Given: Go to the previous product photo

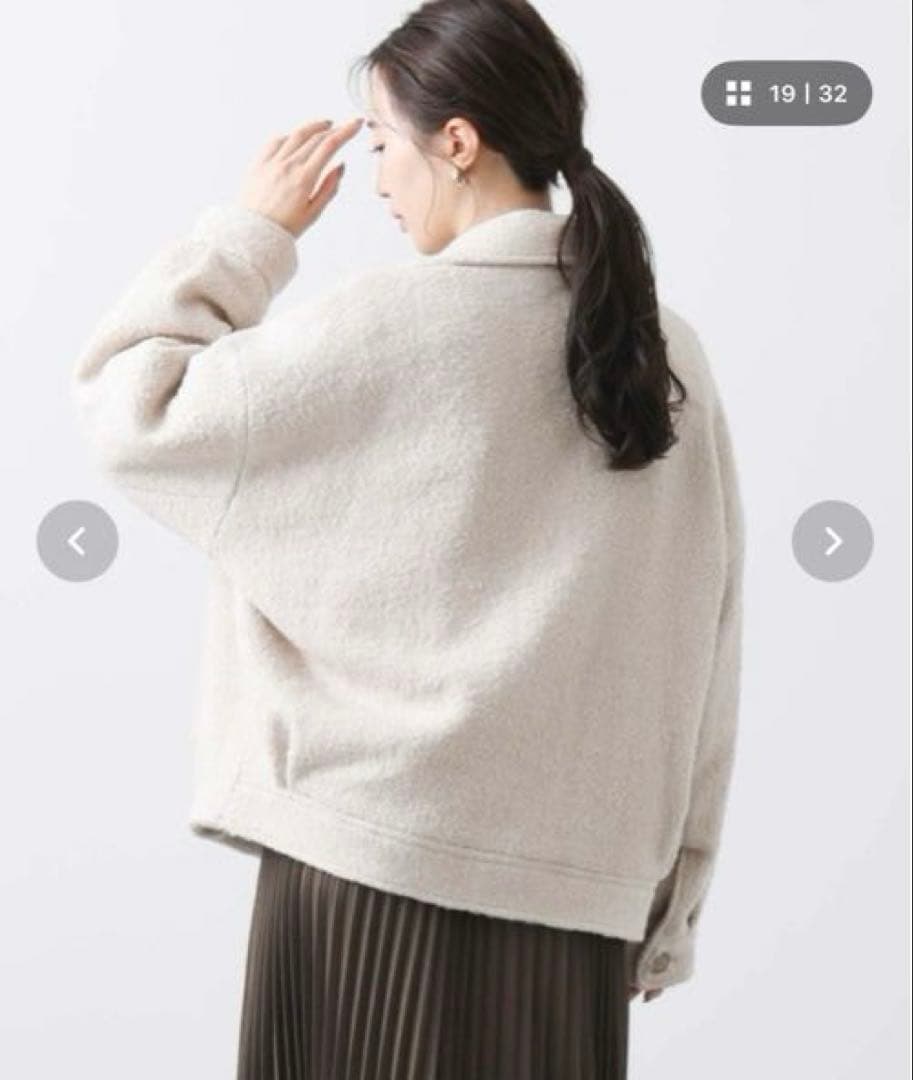Looking at the screenshot, I should click(77, 541).
